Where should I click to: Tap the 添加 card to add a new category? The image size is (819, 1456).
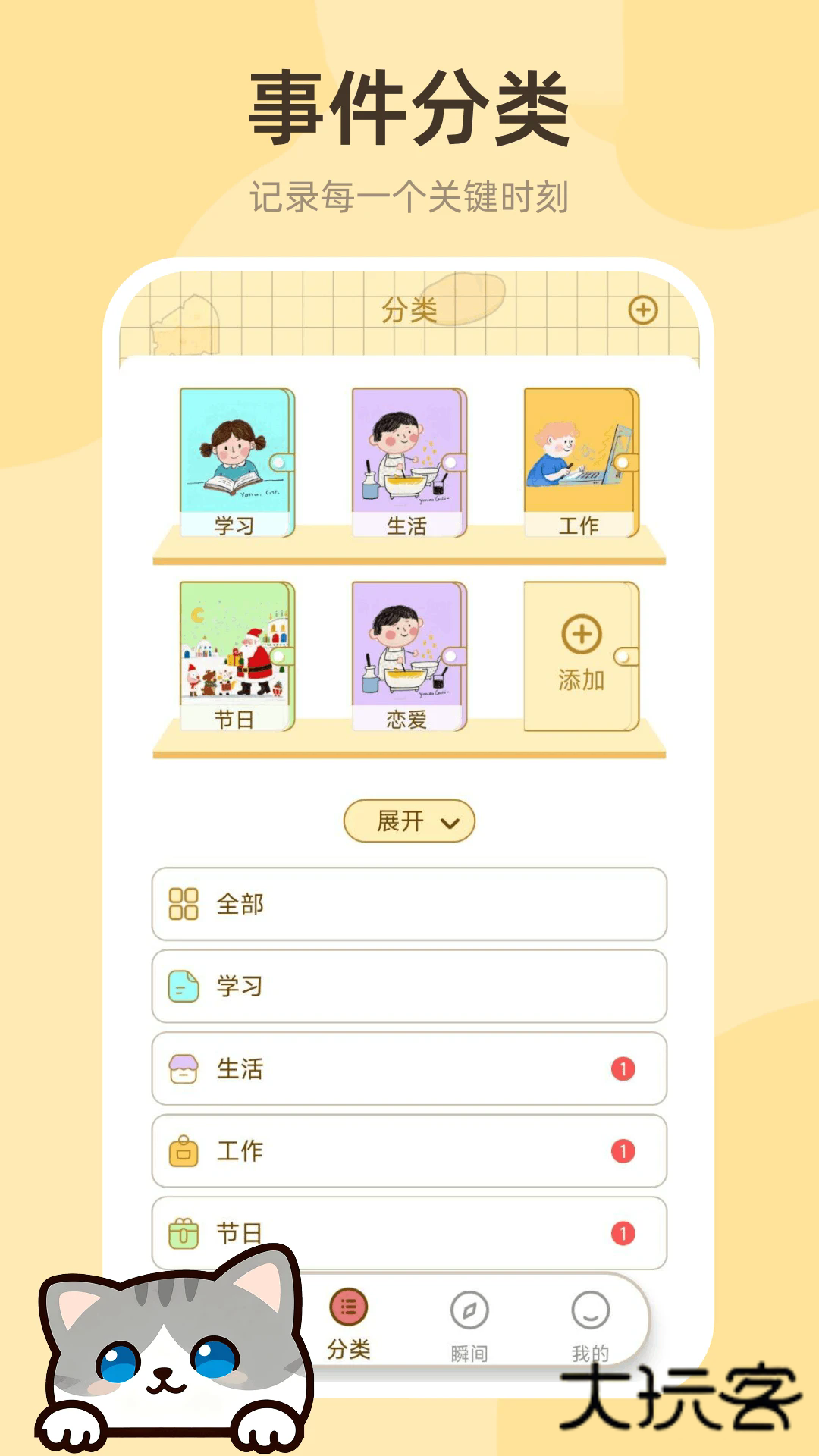[x=579, y=656]
